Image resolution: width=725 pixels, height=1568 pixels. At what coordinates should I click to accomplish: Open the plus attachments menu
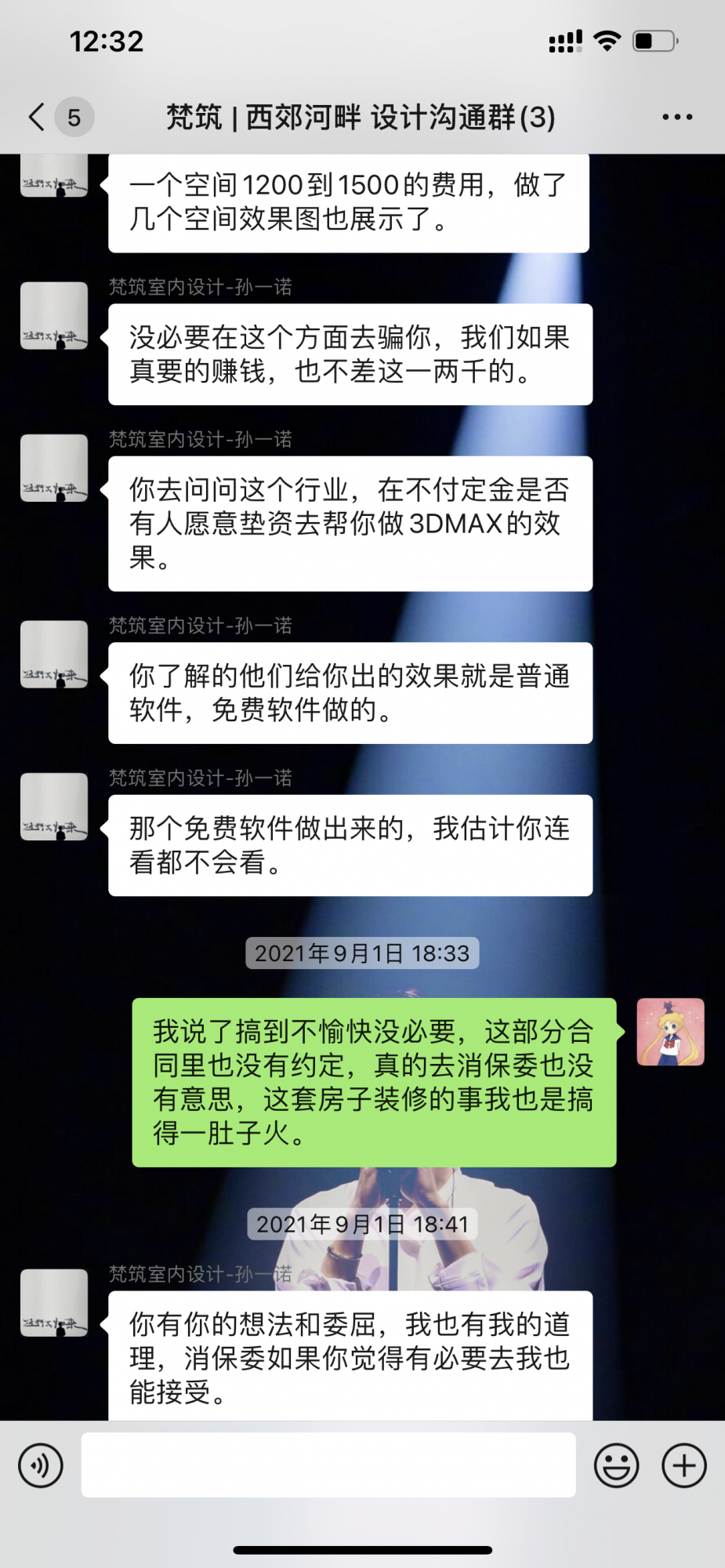click(683, 1465)
